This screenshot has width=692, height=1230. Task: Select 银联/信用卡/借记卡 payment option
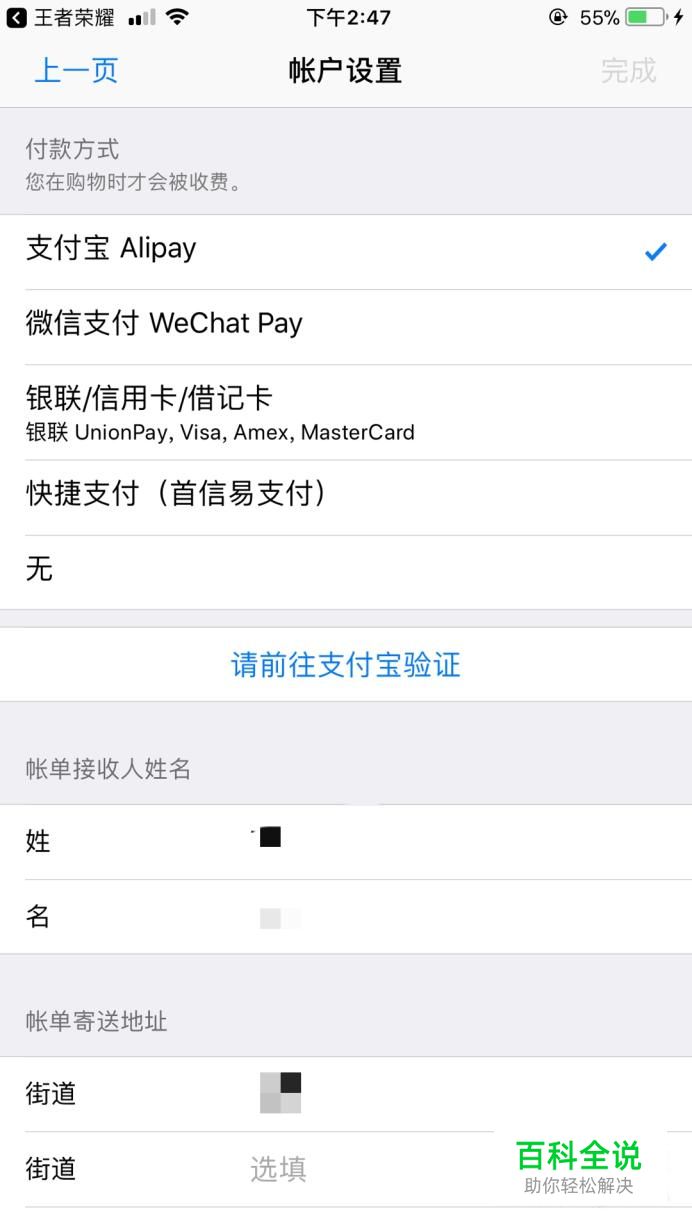(346, 412)
